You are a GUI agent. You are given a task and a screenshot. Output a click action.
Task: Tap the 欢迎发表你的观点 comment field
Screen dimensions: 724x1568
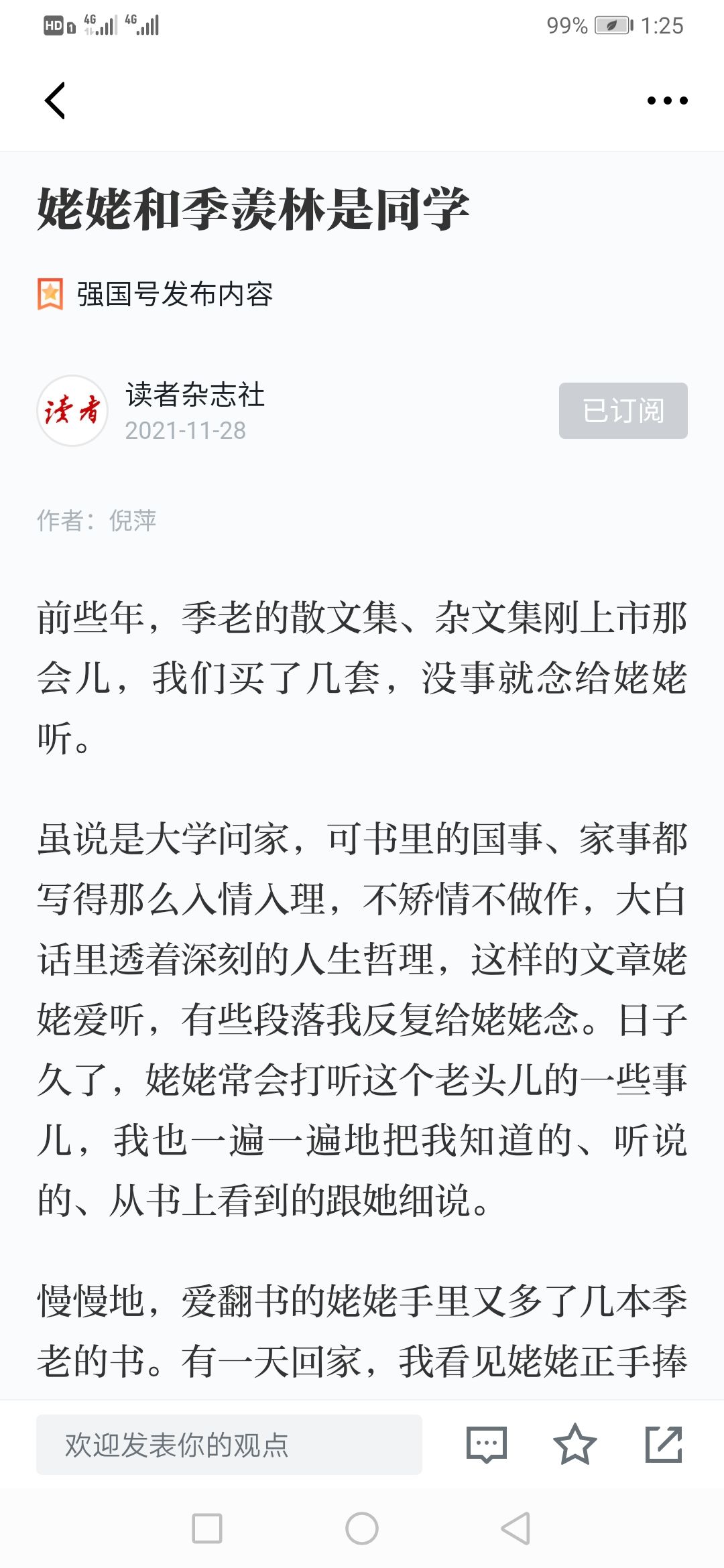pos(229,1445)
